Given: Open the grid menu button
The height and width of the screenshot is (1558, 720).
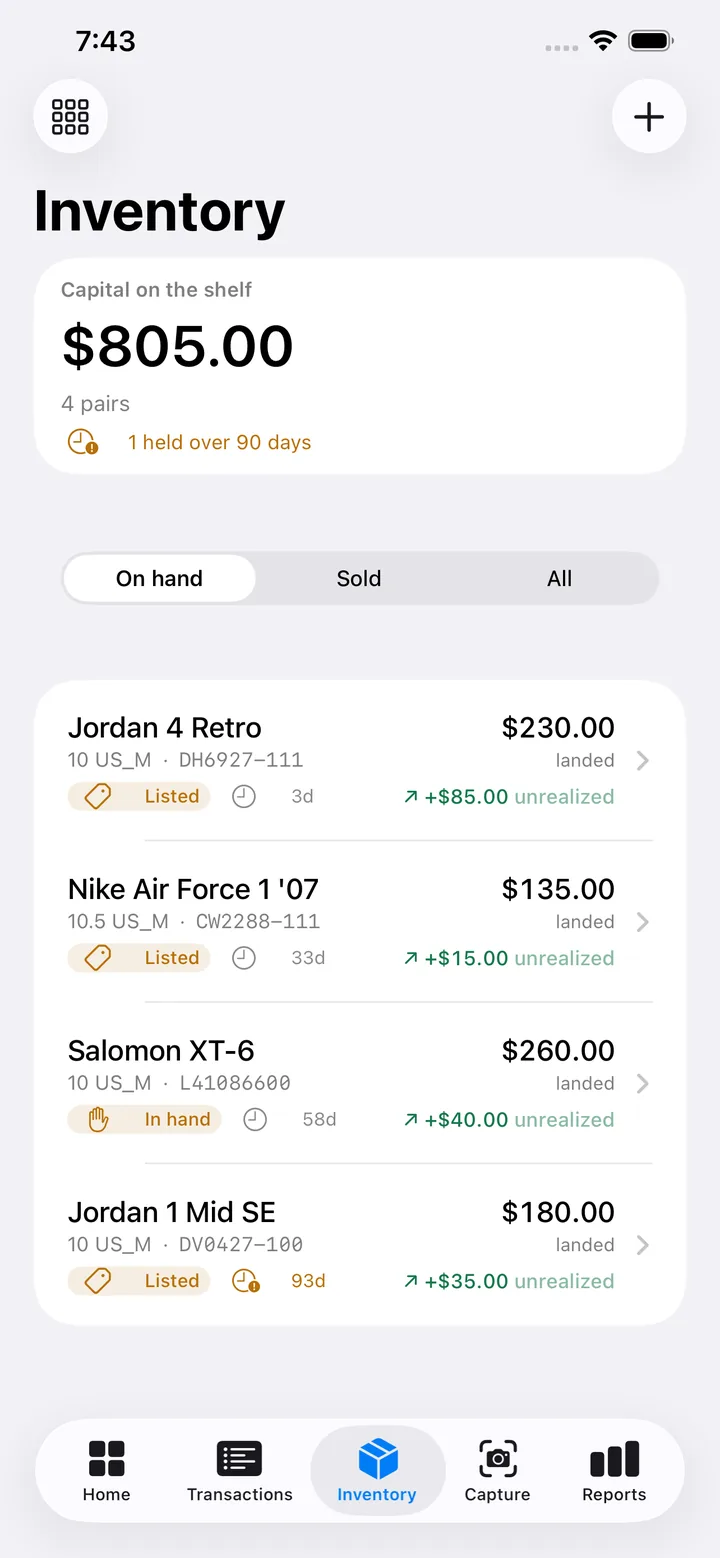Looking at the screenshot, I should tap(70, 117).
